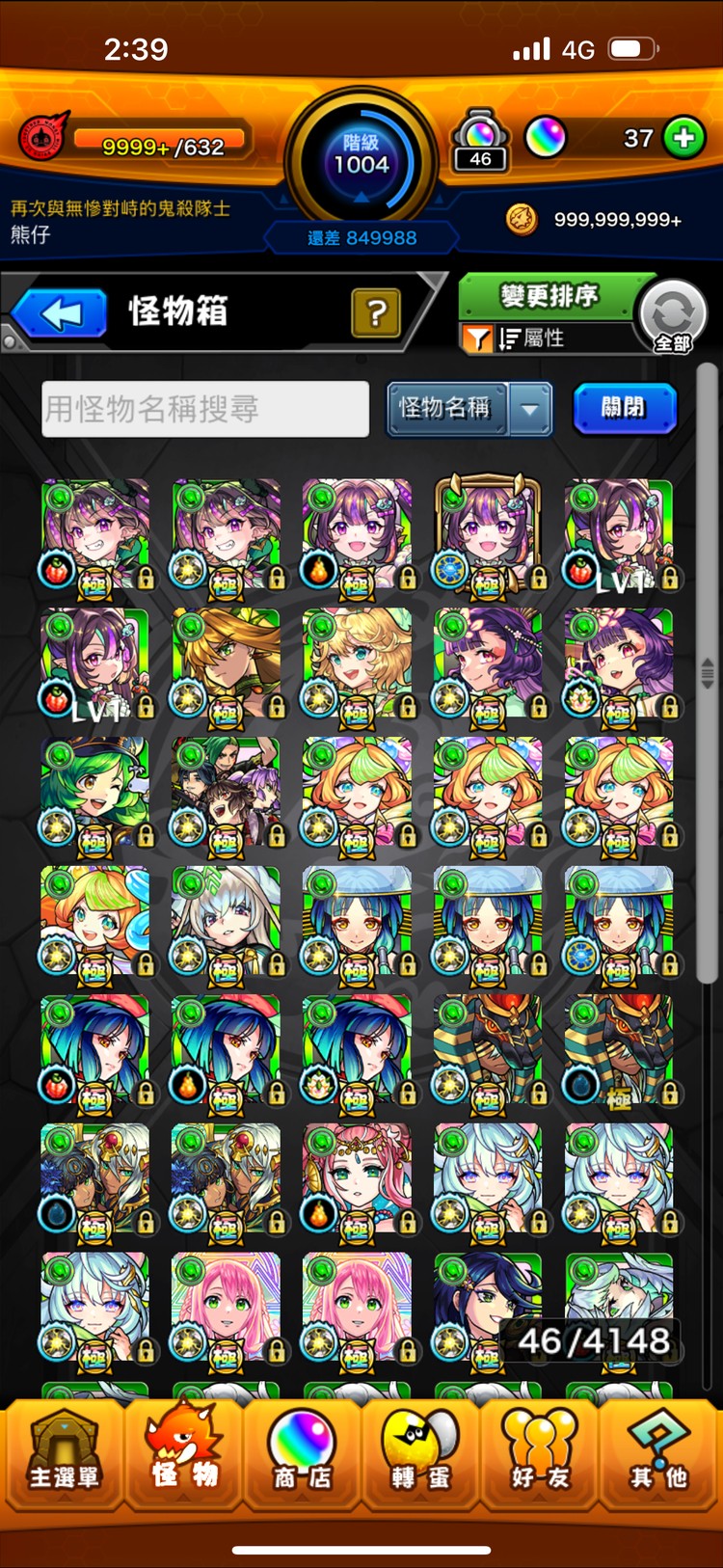This screenshot has width=723, height=1568.
Task: Open the 商店 tab
Action: tap(302, 1455)
